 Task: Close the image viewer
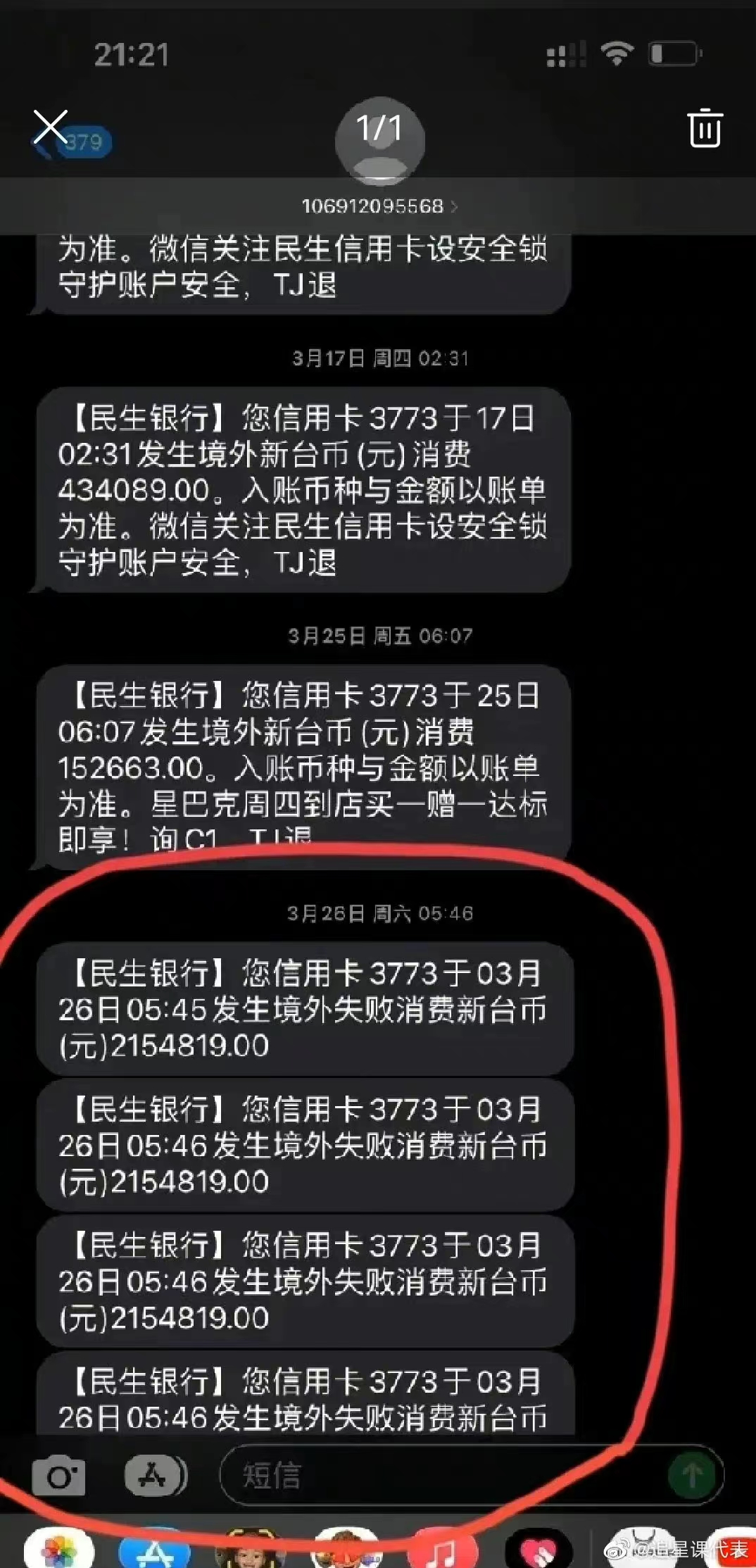tap(51, 127)
